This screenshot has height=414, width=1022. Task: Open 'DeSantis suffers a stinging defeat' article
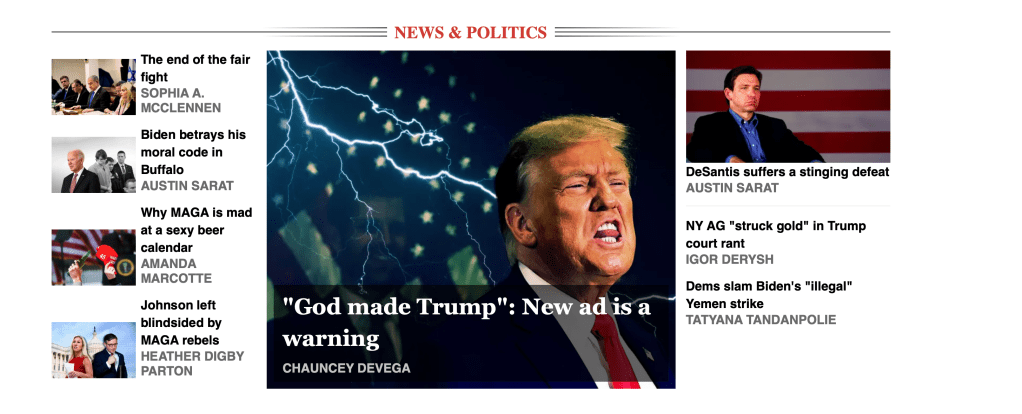787,172
